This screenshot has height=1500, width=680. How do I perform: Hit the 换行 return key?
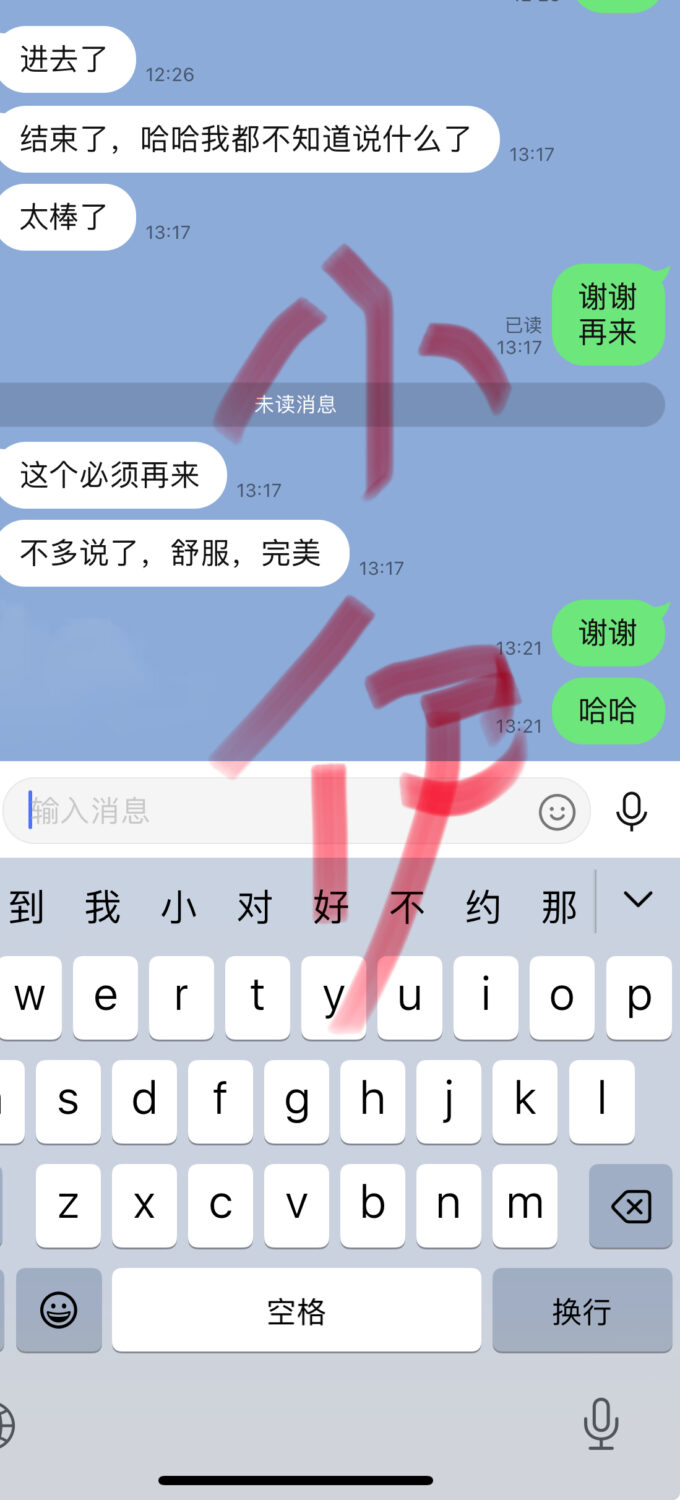pyautogui.click(x=581, y=1311)
